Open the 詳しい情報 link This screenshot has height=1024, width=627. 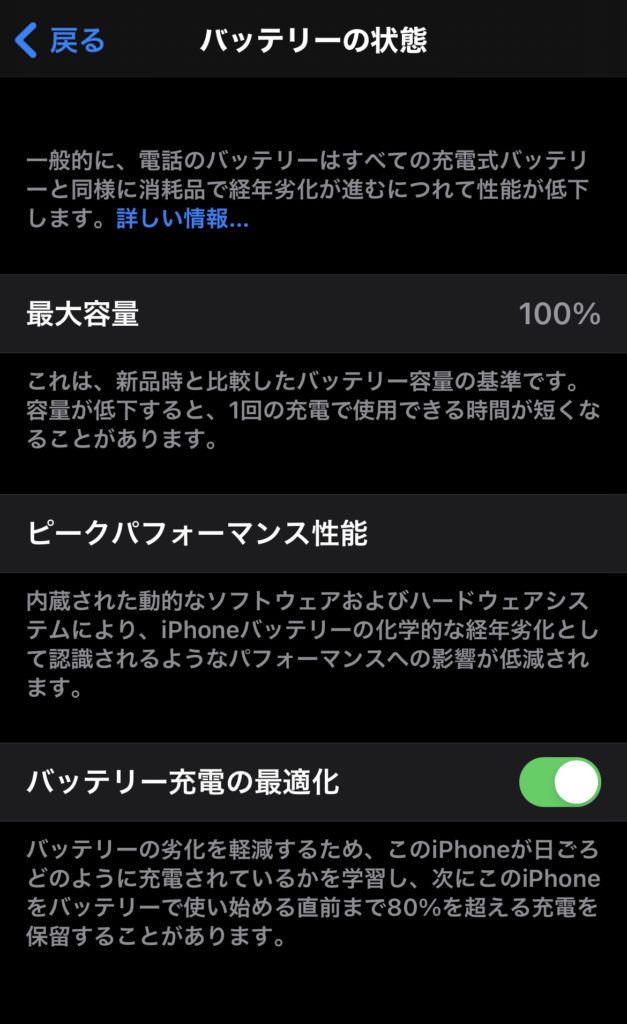click(182, 220)
